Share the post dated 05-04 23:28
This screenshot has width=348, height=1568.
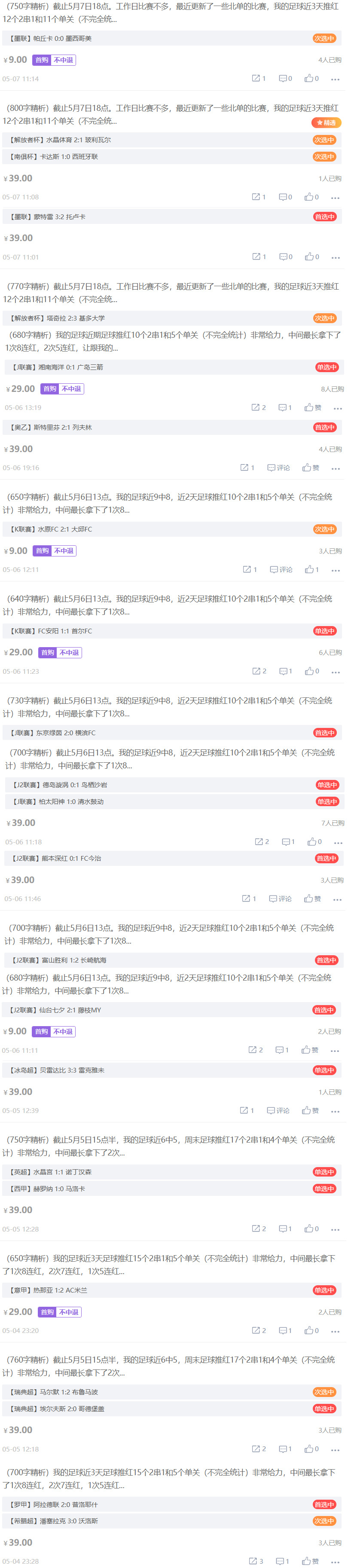[x=256, y=1561]
